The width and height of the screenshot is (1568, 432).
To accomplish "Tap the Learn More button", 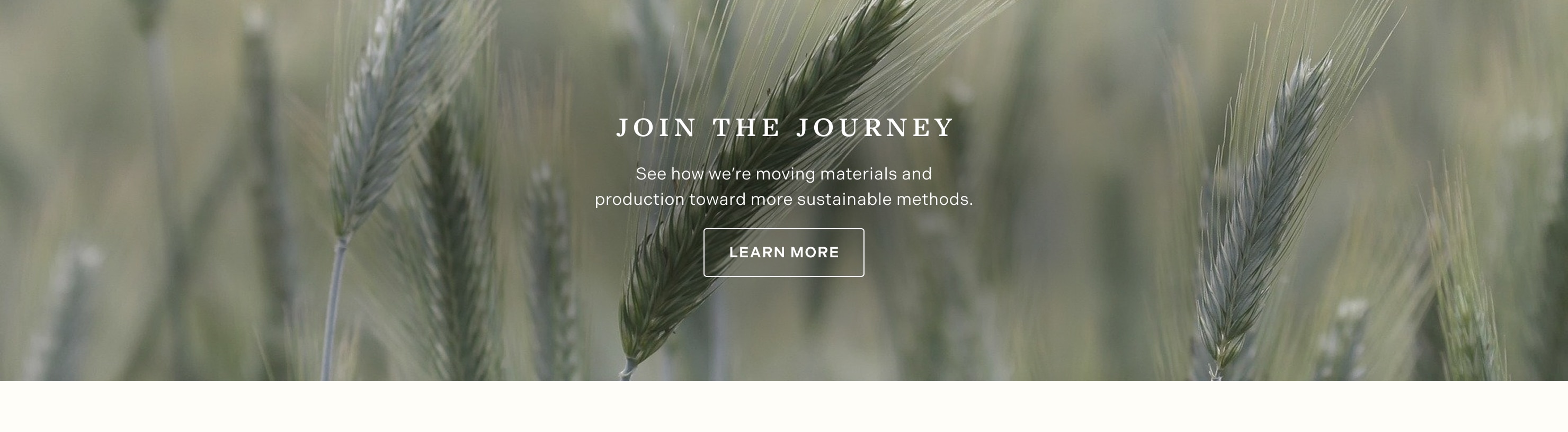I will tap(783, 253).
